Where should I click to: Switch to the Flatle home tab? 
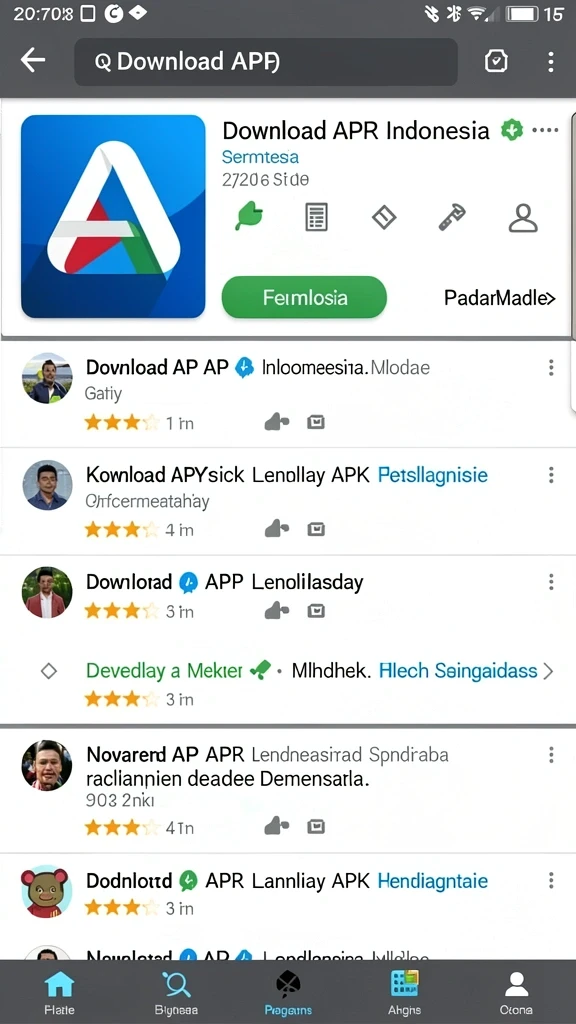pos(59,992)
